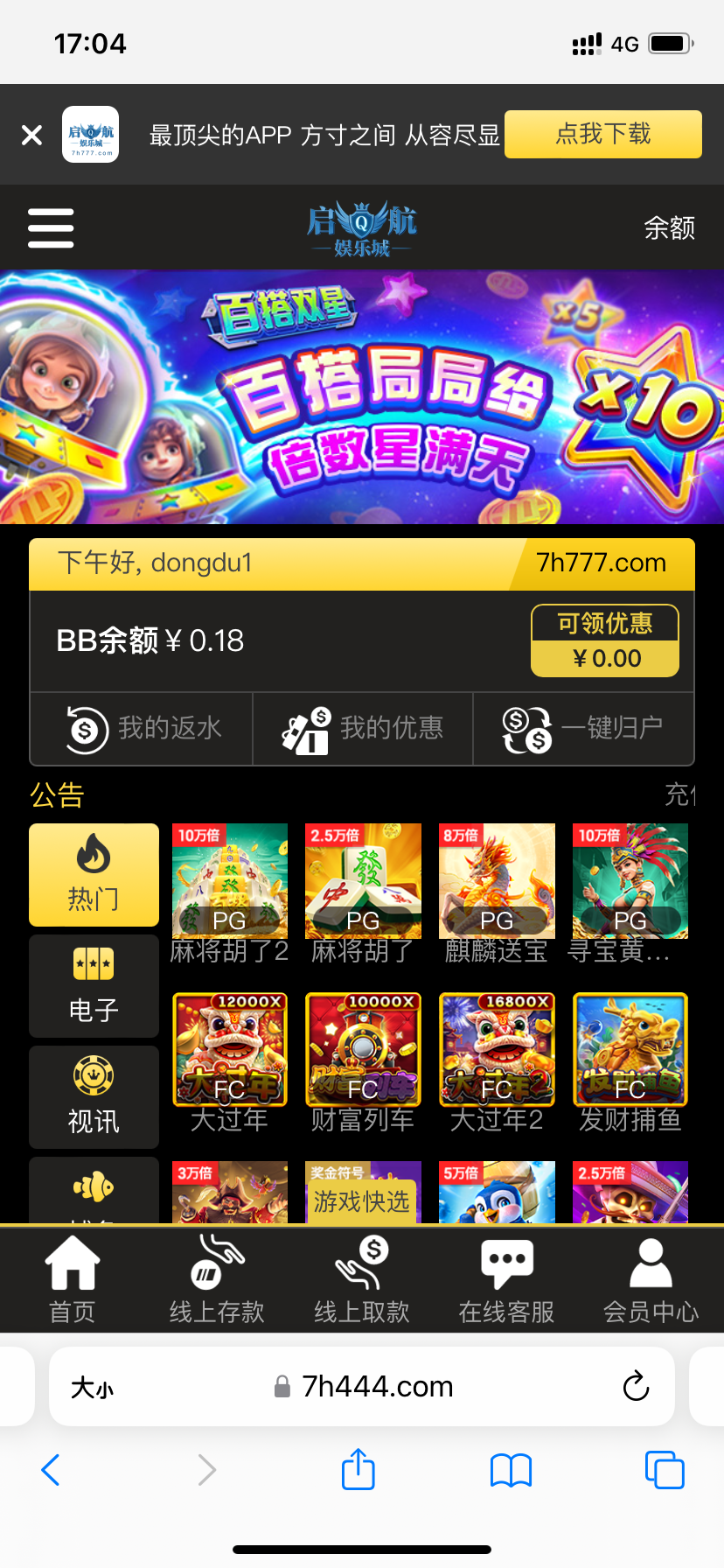
Task: Open the hamburger drawer menu
Action: pyautogui.click(x=51, y=227)
